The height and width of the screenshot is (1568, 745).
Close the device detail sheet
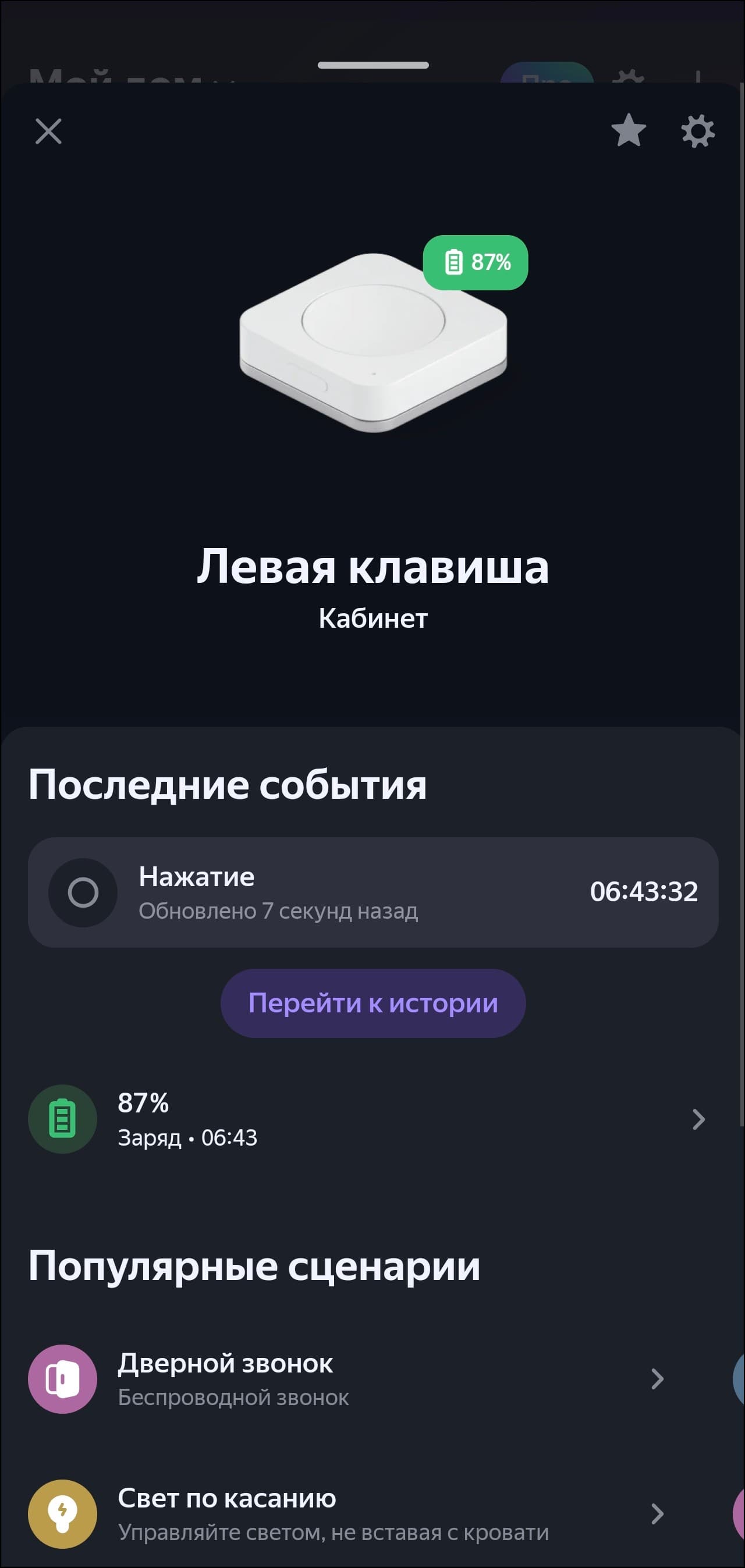[x=49, y=131]
